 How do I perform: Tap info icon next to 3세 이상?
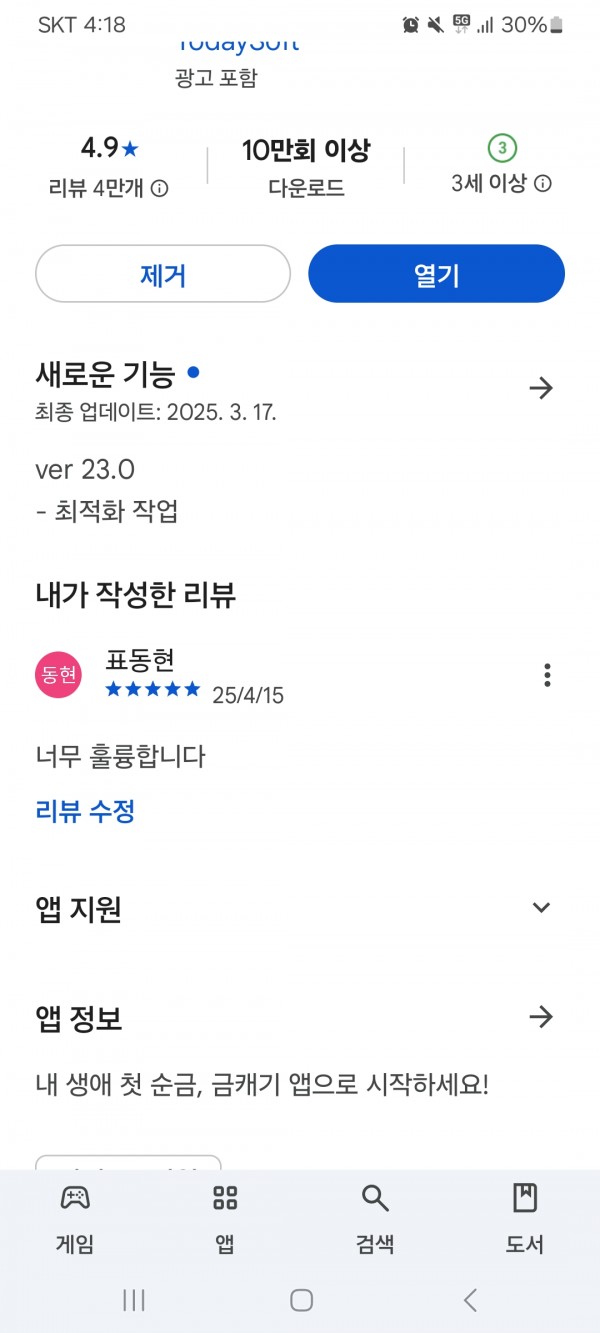543,184
